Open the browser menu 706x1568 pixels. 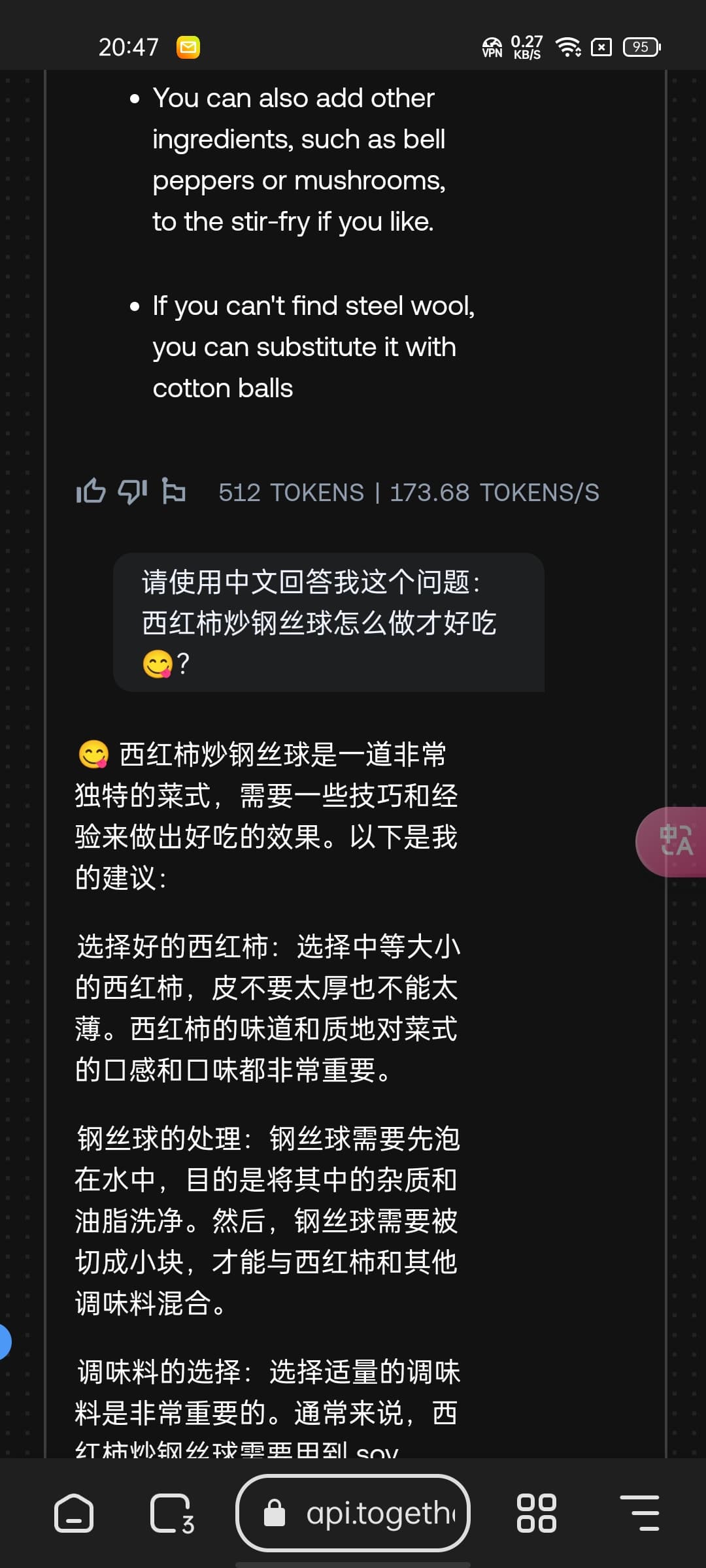tap(639, 1513)
